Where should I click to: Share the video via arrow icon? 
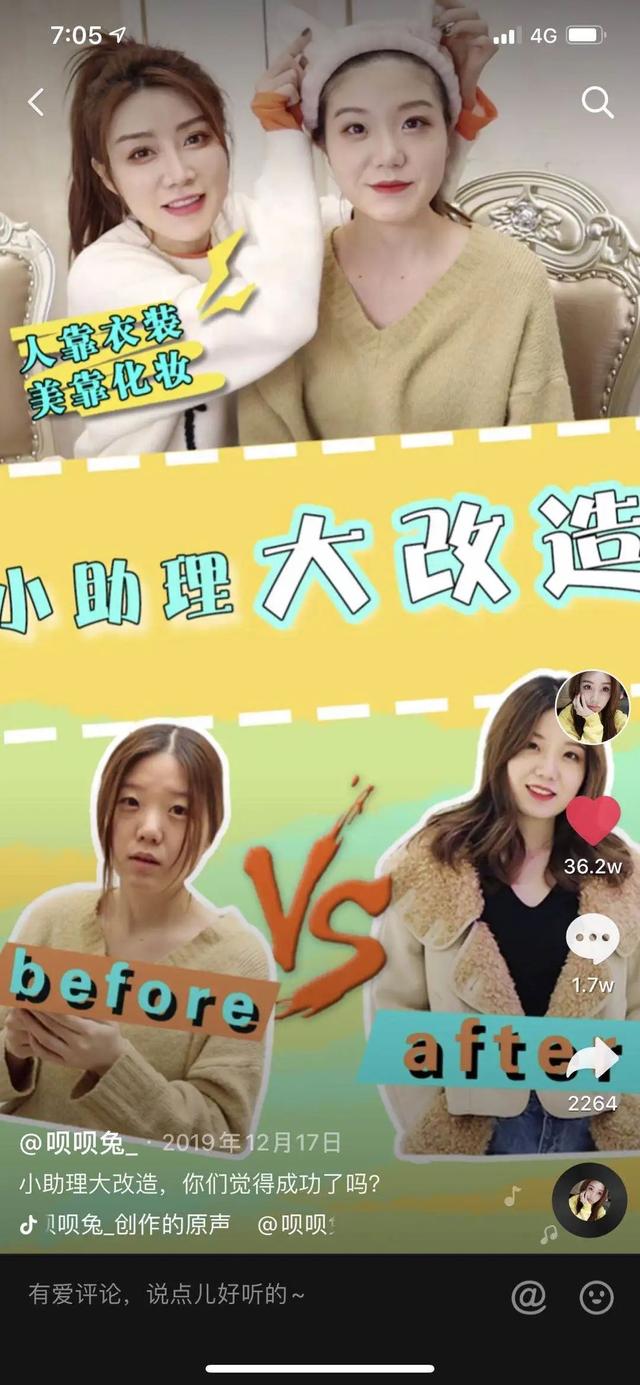pos(593,1060)
